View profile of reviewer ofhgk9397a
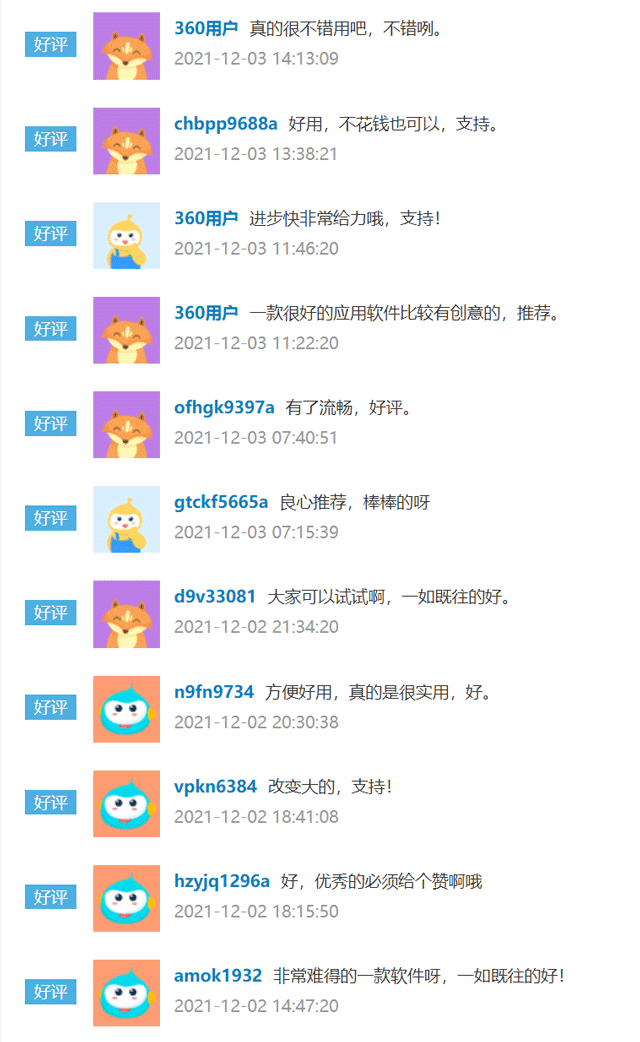 coord(224,408)
